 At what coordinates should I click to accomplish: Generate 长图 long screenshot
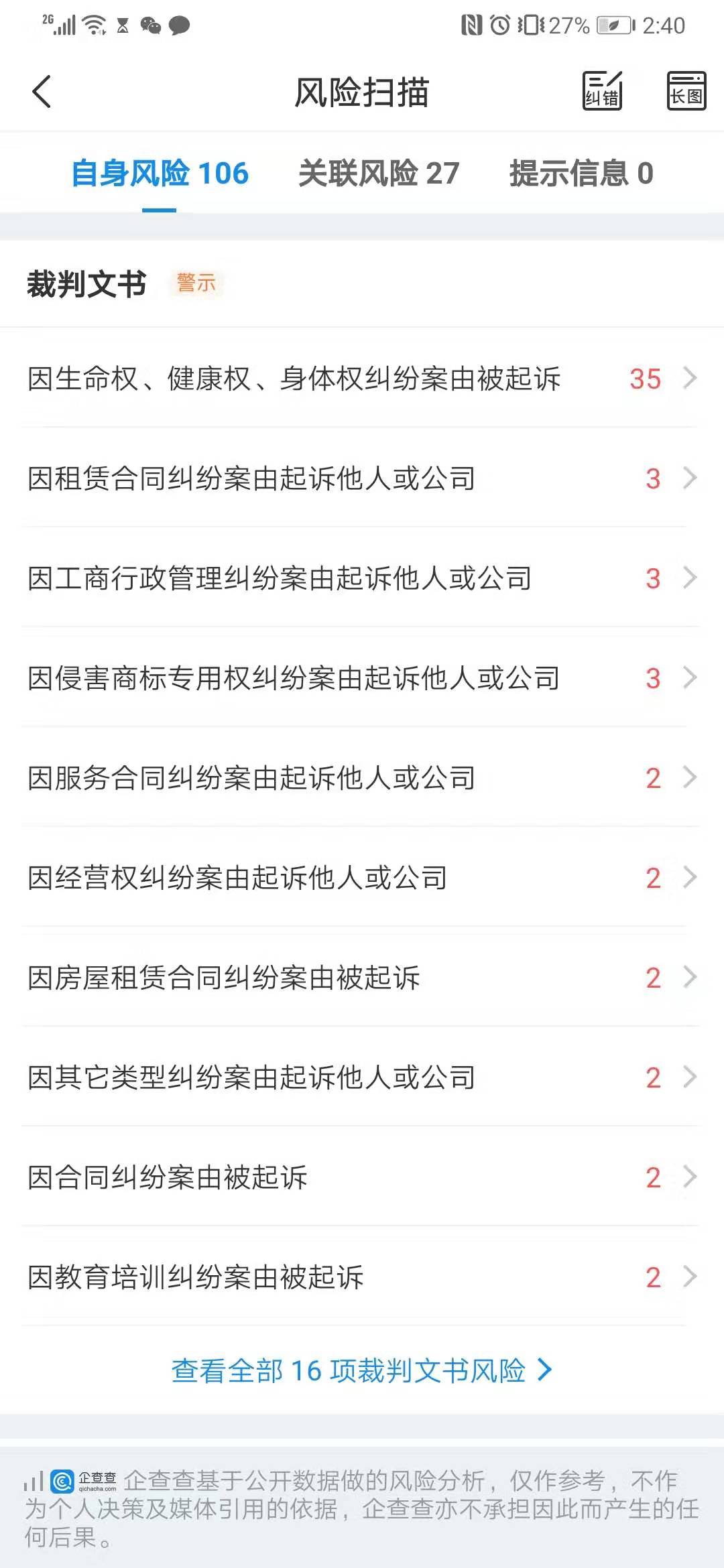coord(686,90)
